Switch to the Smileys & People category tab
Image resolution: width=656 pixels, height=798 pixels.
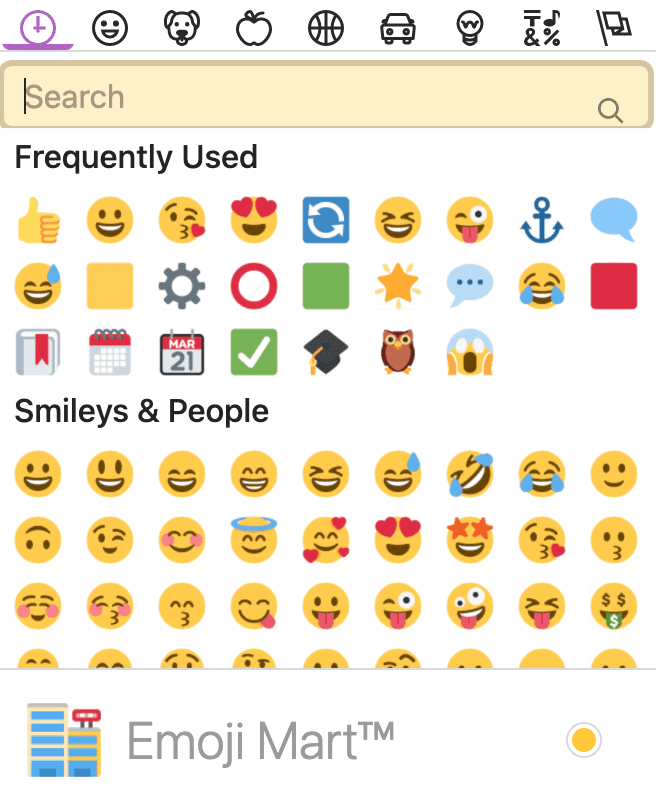tap(110, 27)
